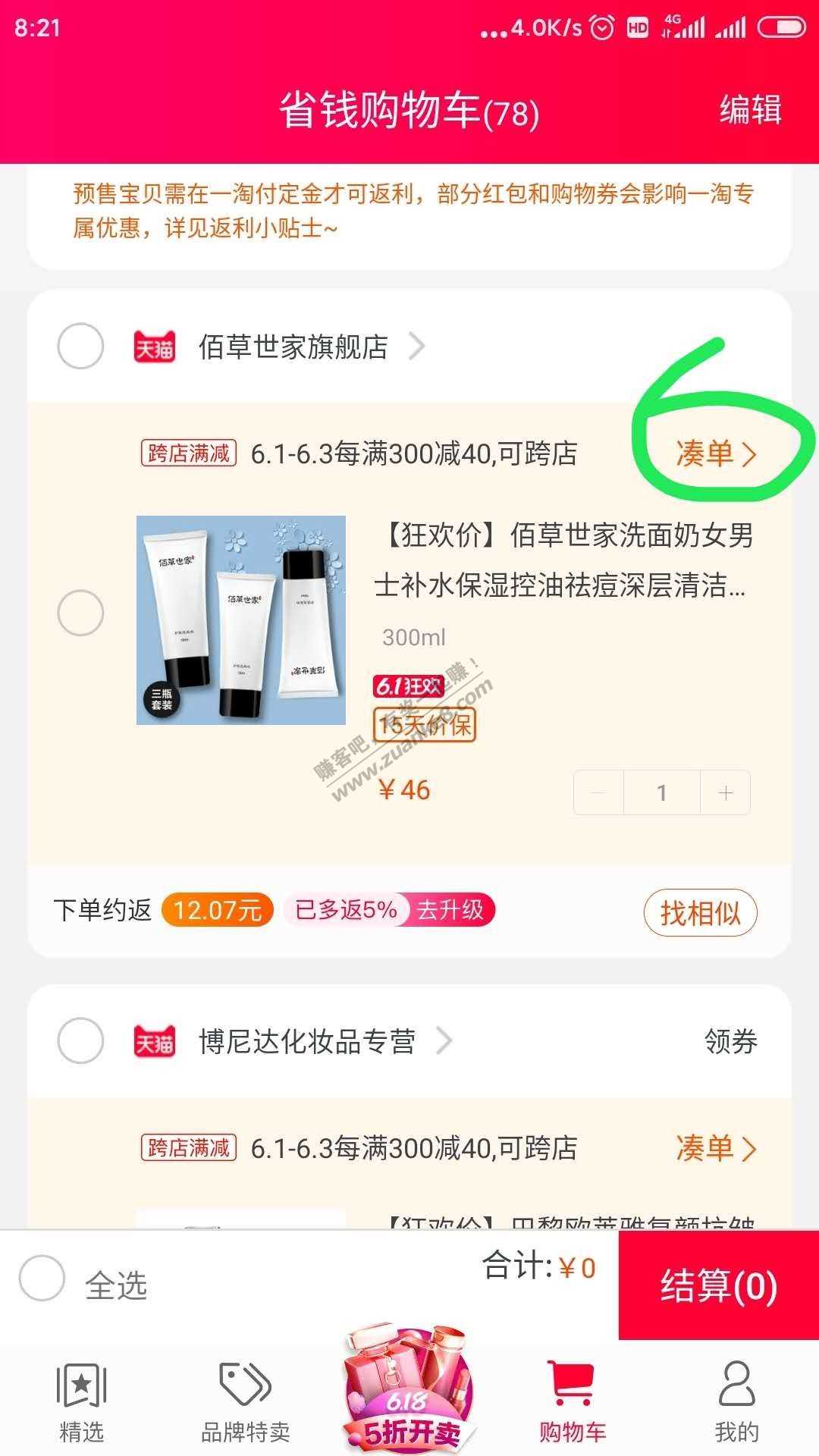Select all items in 佰草世家旗舰店
The height and width of the screenshot is (1456, 819).
pyautogui.click(x=80, y=347)
